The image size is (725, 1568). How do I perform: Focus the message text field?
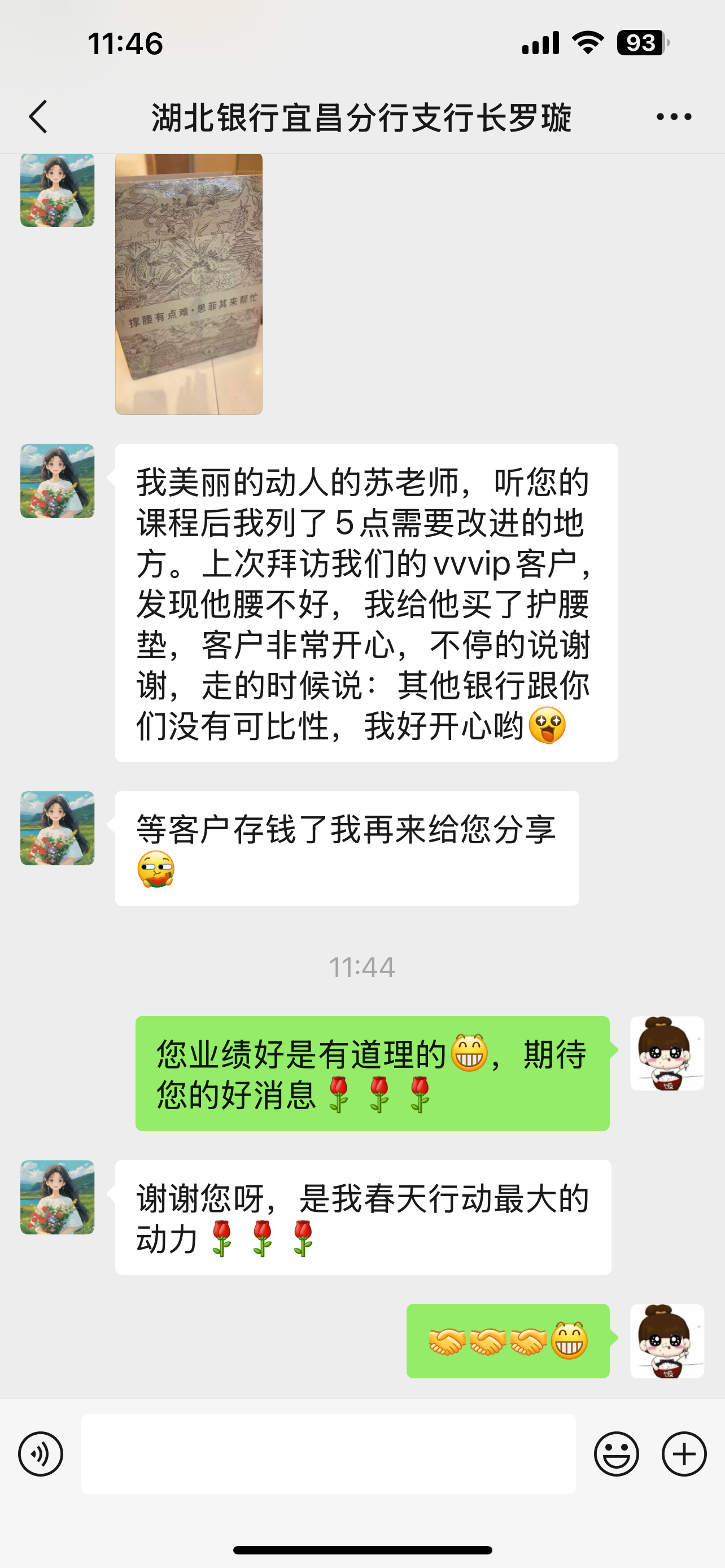coord(329,1454)
